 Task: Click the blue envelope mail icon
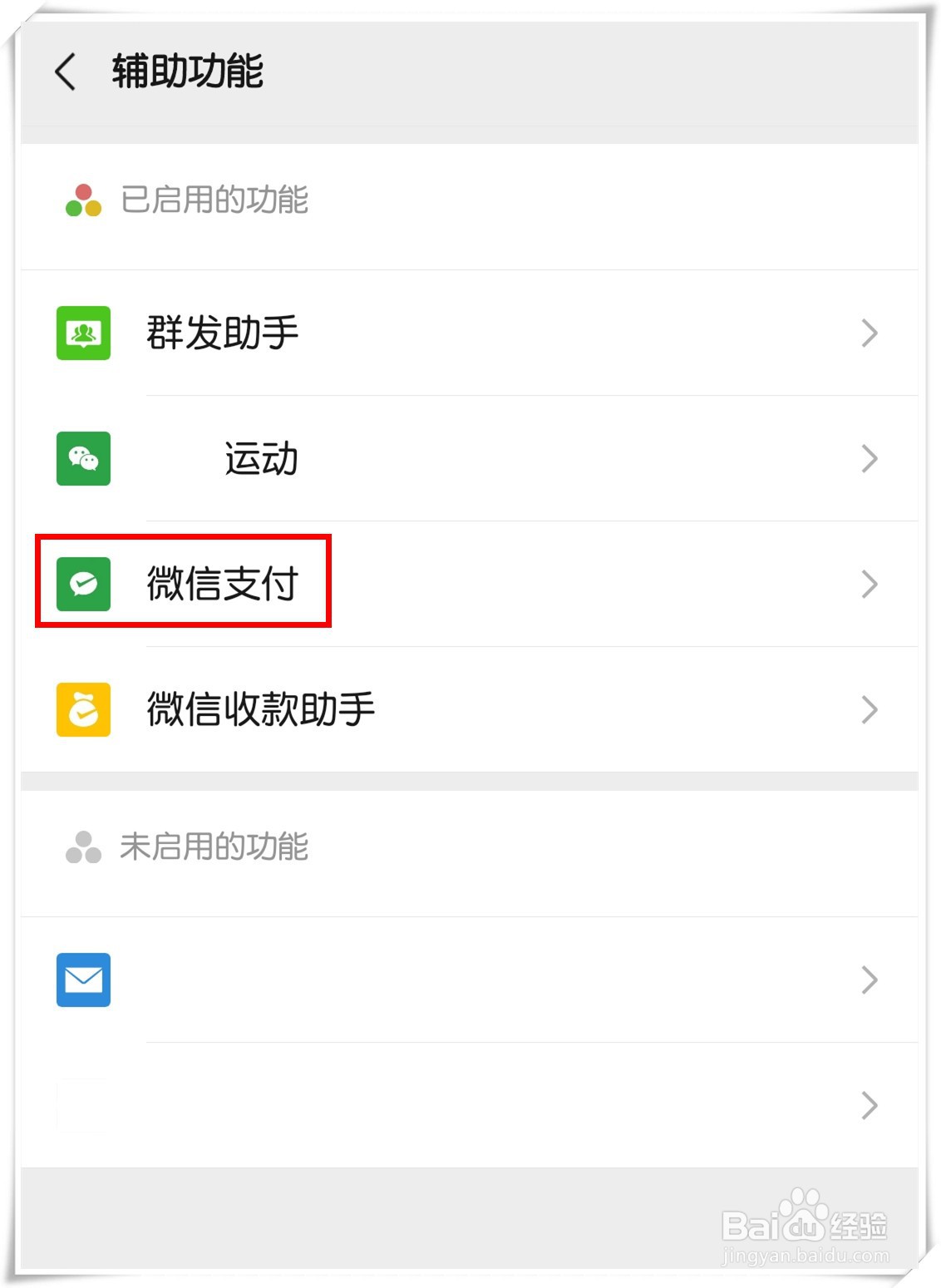[82, 981]
